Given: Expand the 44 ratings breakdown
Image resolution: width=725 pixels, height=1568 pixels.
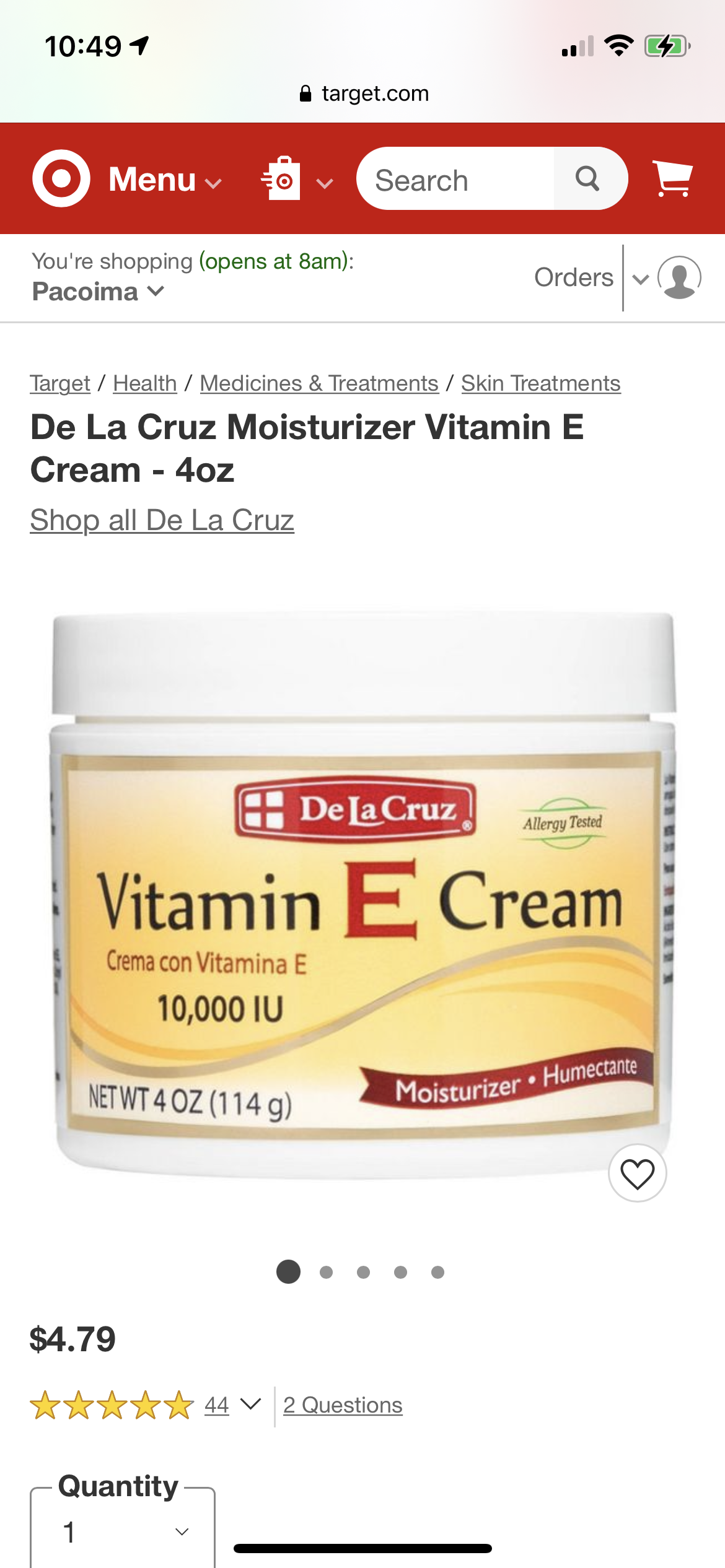Looking at the screenshot, I should tap(233, 1405).
